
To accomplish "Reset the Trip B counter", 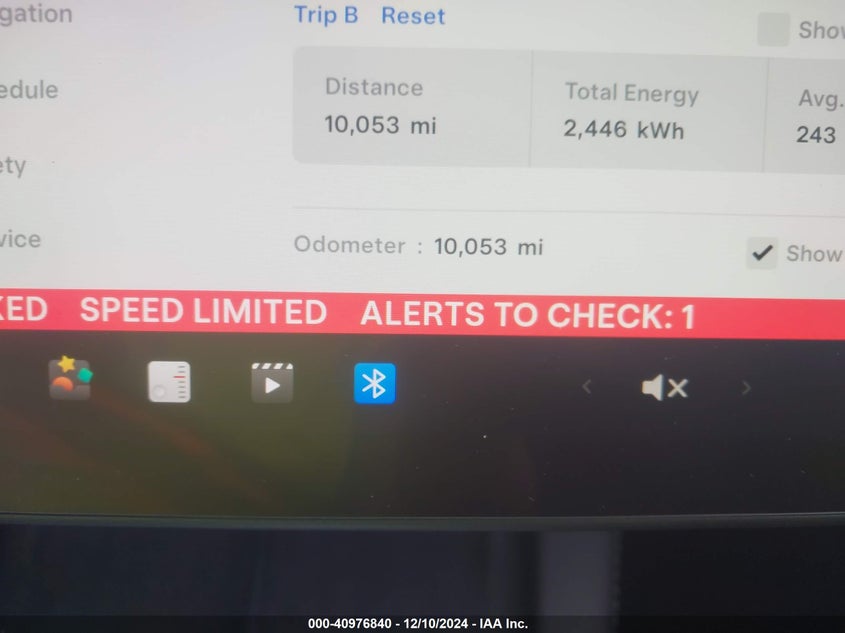I will pos(413,16).
